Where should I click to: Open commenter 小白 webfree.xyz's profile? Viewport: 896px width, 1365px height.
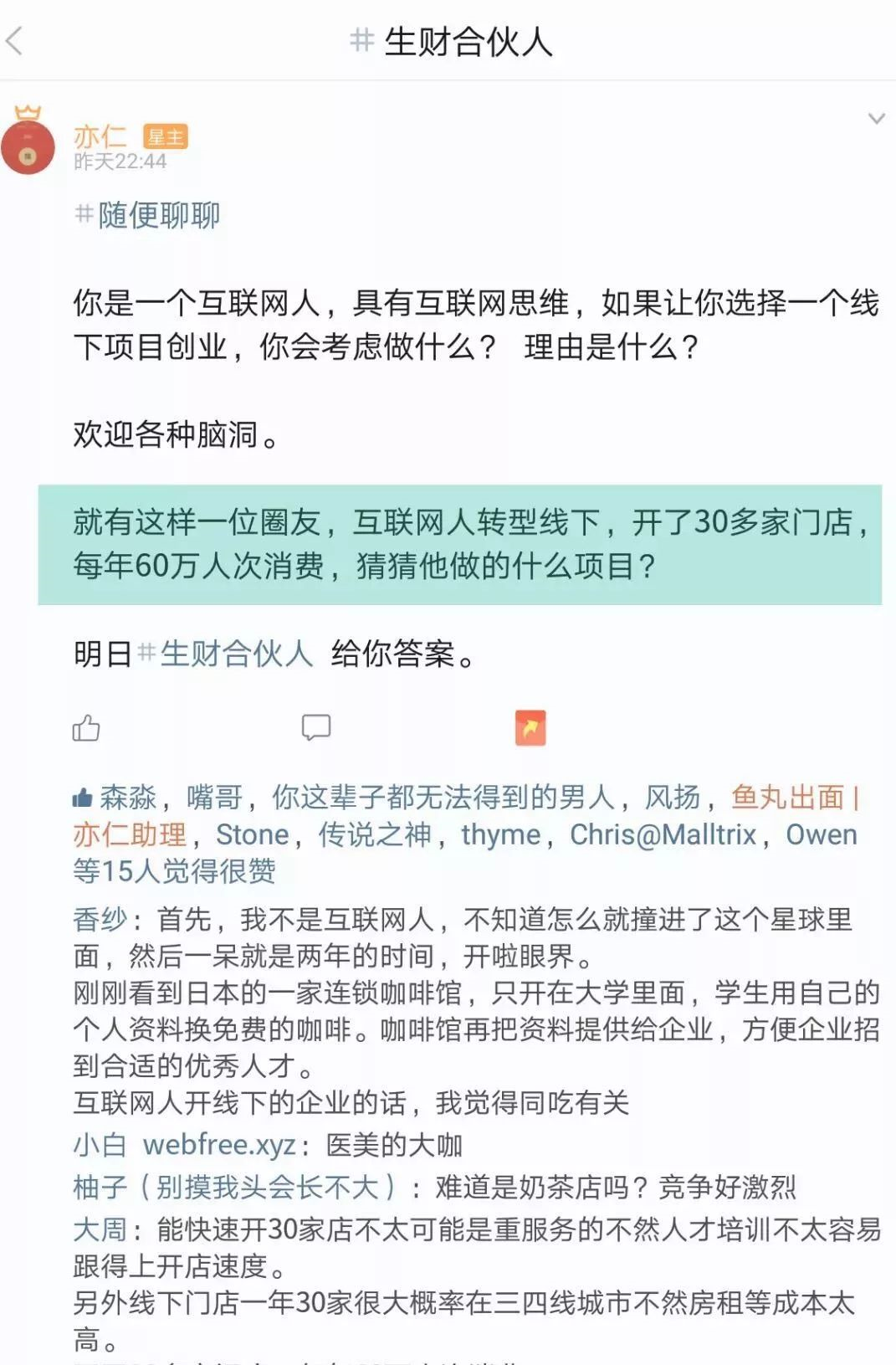click(185, 1144)
